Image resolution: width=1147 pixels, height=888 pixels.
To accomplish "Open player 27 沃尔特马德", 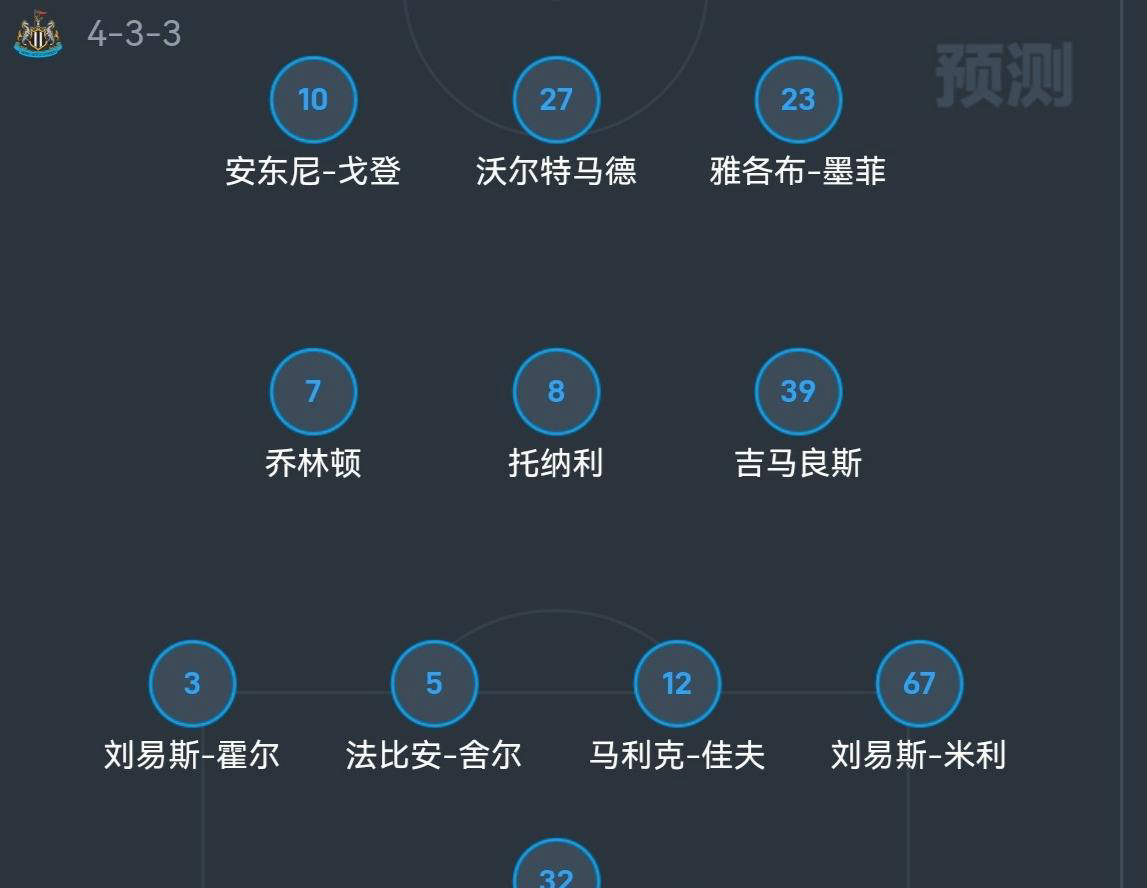I will [556, 100].
